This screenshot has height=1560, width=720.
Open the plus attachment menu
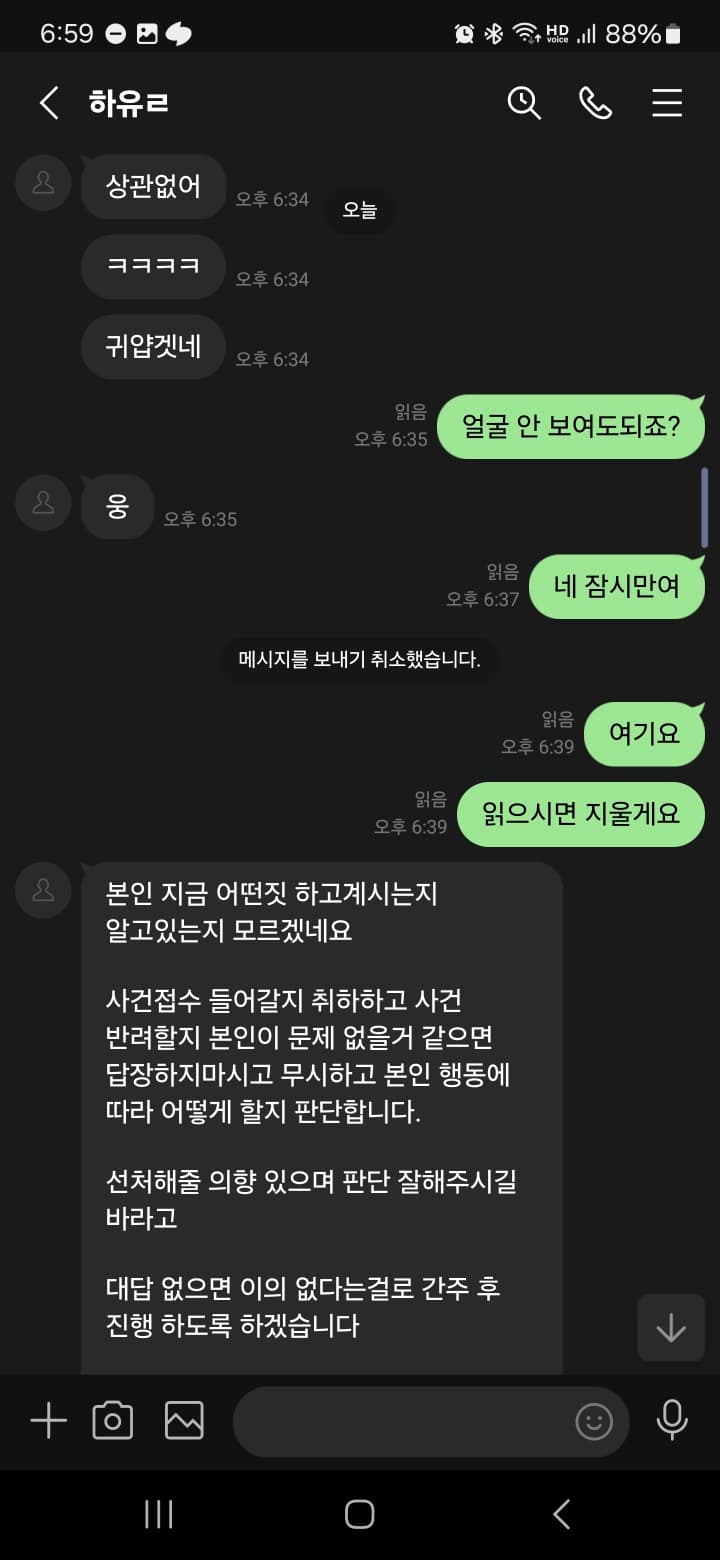click(48, 1420)
